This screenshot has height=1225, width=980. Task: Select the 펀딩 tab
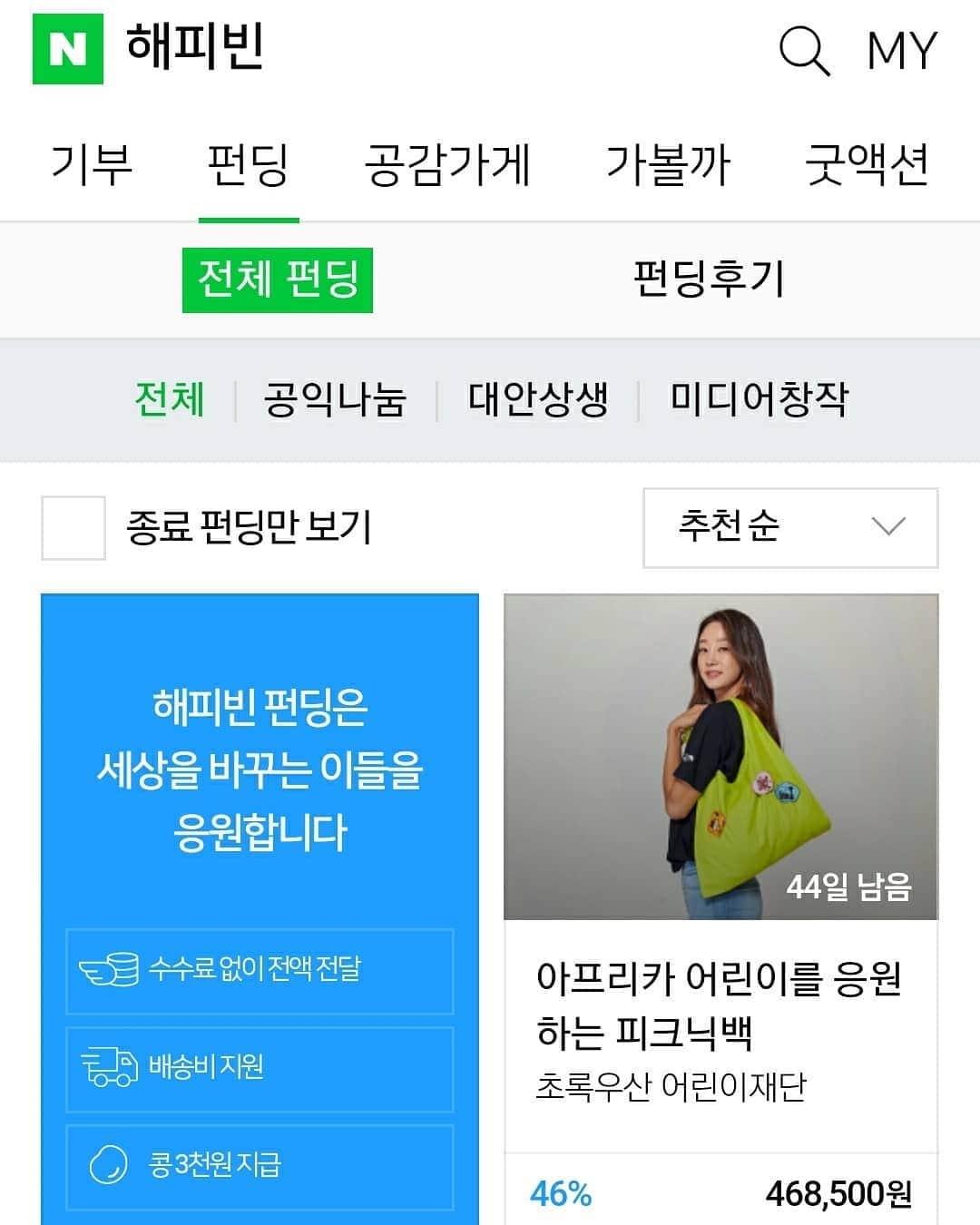248,165
